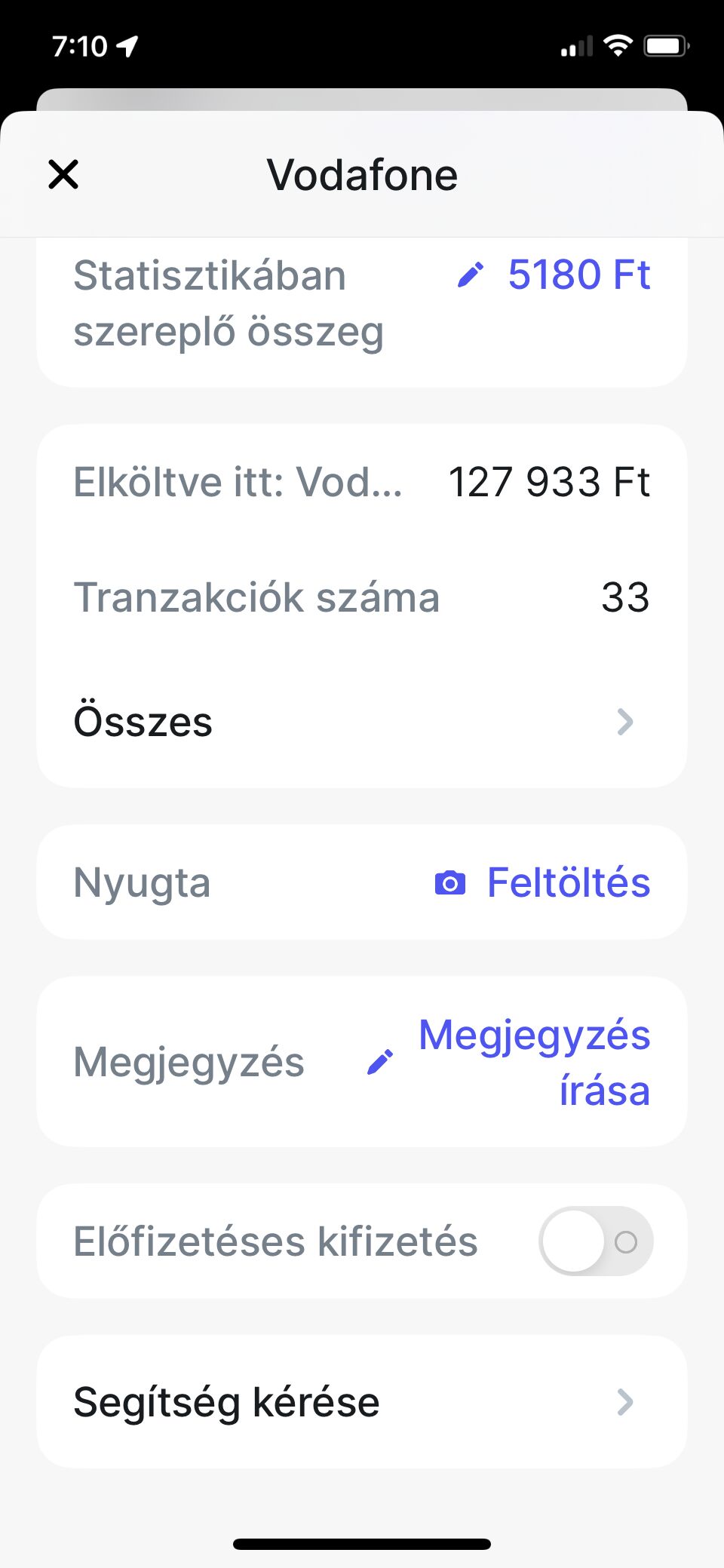Tap Feltöltés to upload a receipt
724x1568 pixels.
point(543,882)
